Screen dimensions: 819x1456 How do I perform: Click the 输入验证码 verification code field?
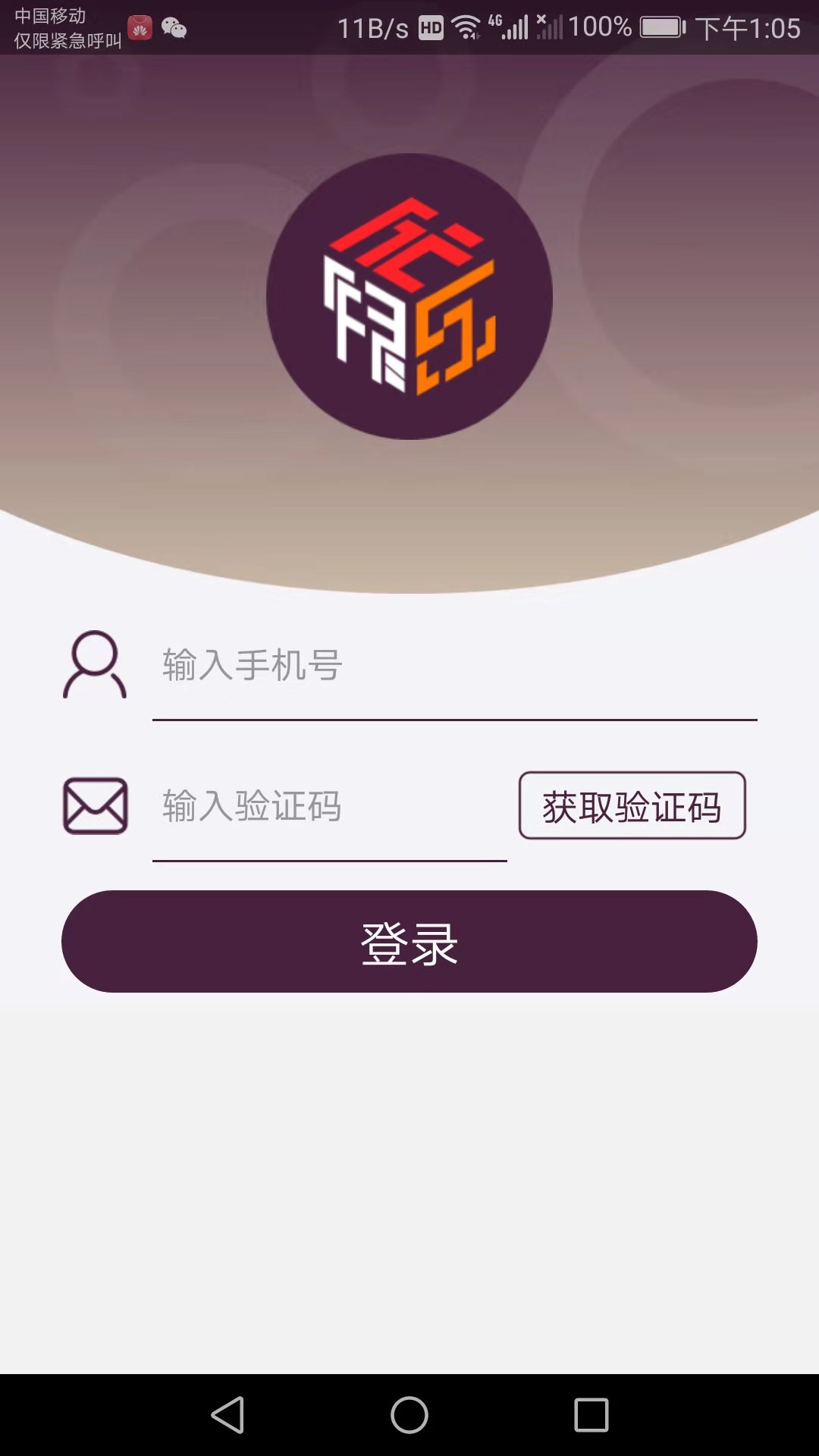point(303,806)
